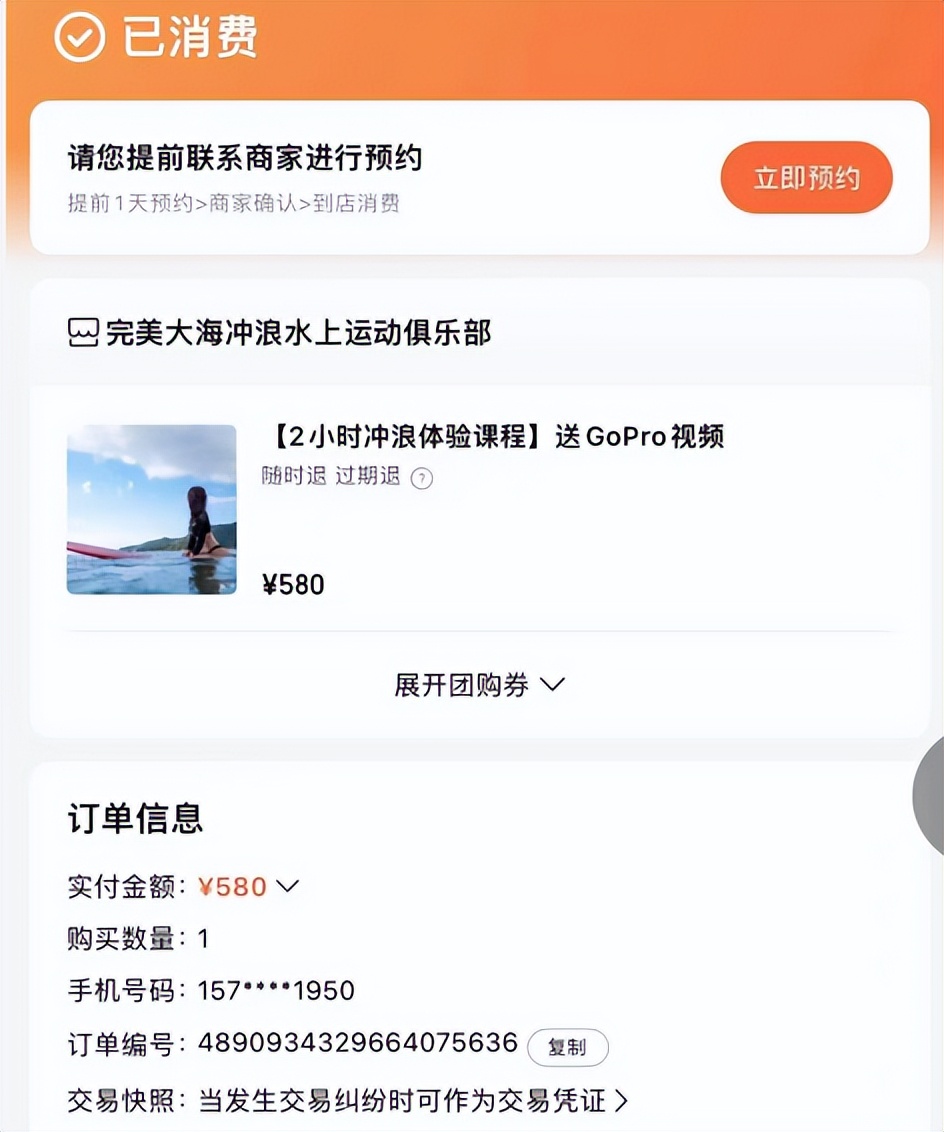The width and height of the screenshot is (944, 1132).
Task: Click the shop icon beside the club name
Action: [x=85, y=331]
